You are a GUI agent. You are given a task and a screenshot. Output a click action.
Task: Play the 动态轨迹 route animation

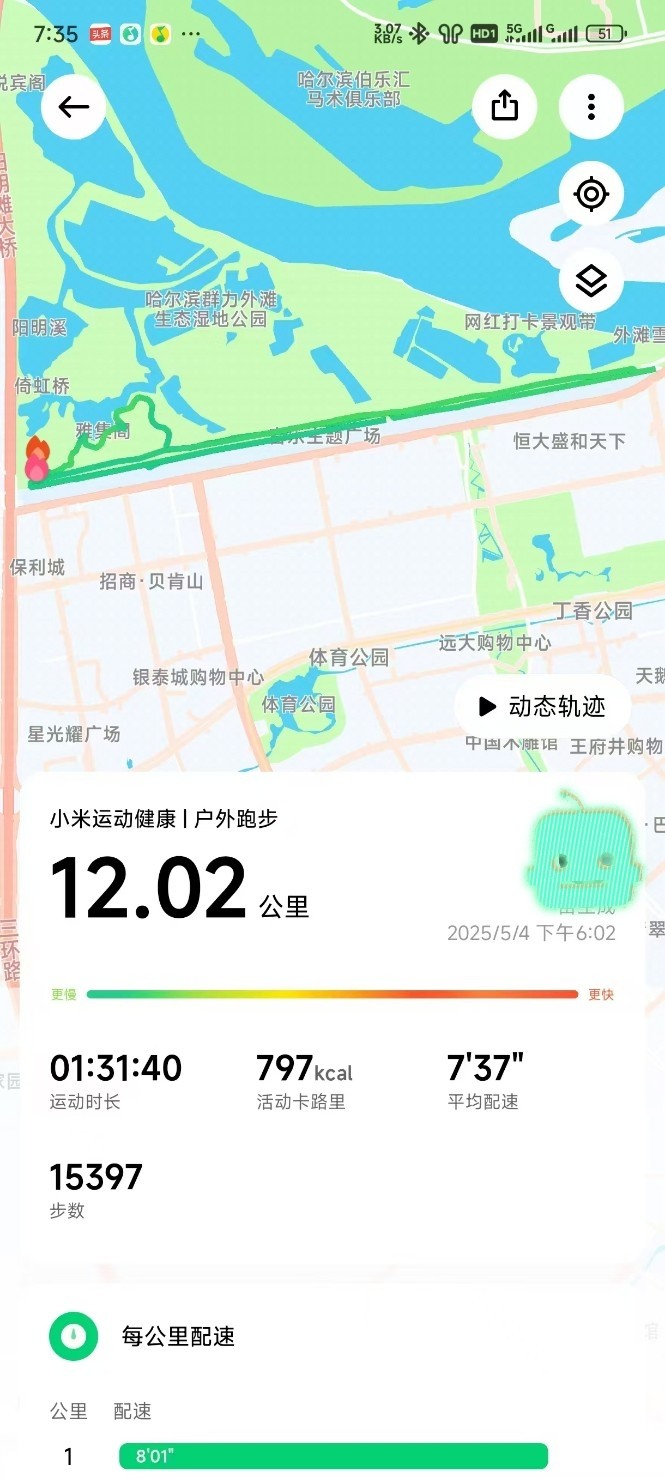(543, 706)
